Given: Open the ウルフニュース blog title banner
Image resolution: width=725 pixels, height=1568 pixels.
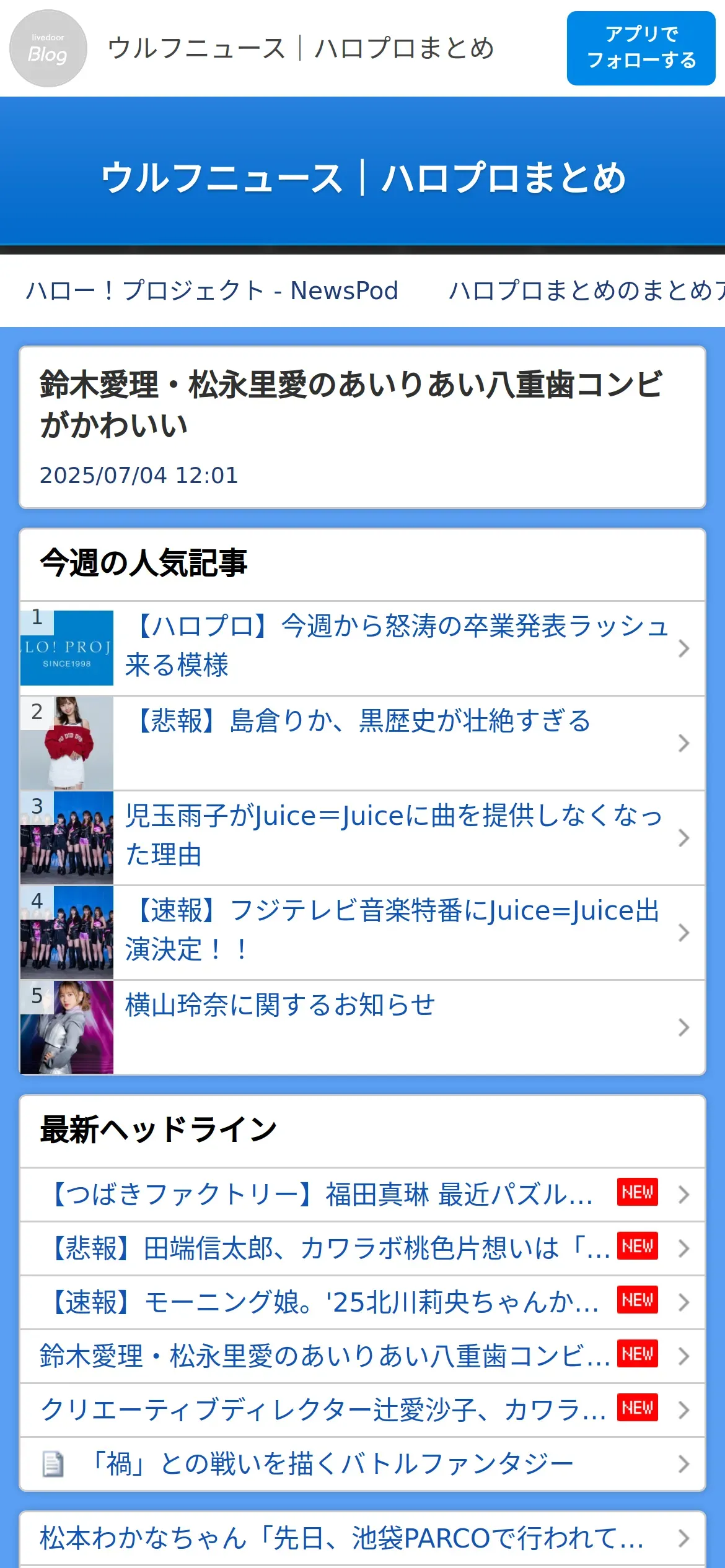Looking at the screenshot, I should (x=362, y=178).
